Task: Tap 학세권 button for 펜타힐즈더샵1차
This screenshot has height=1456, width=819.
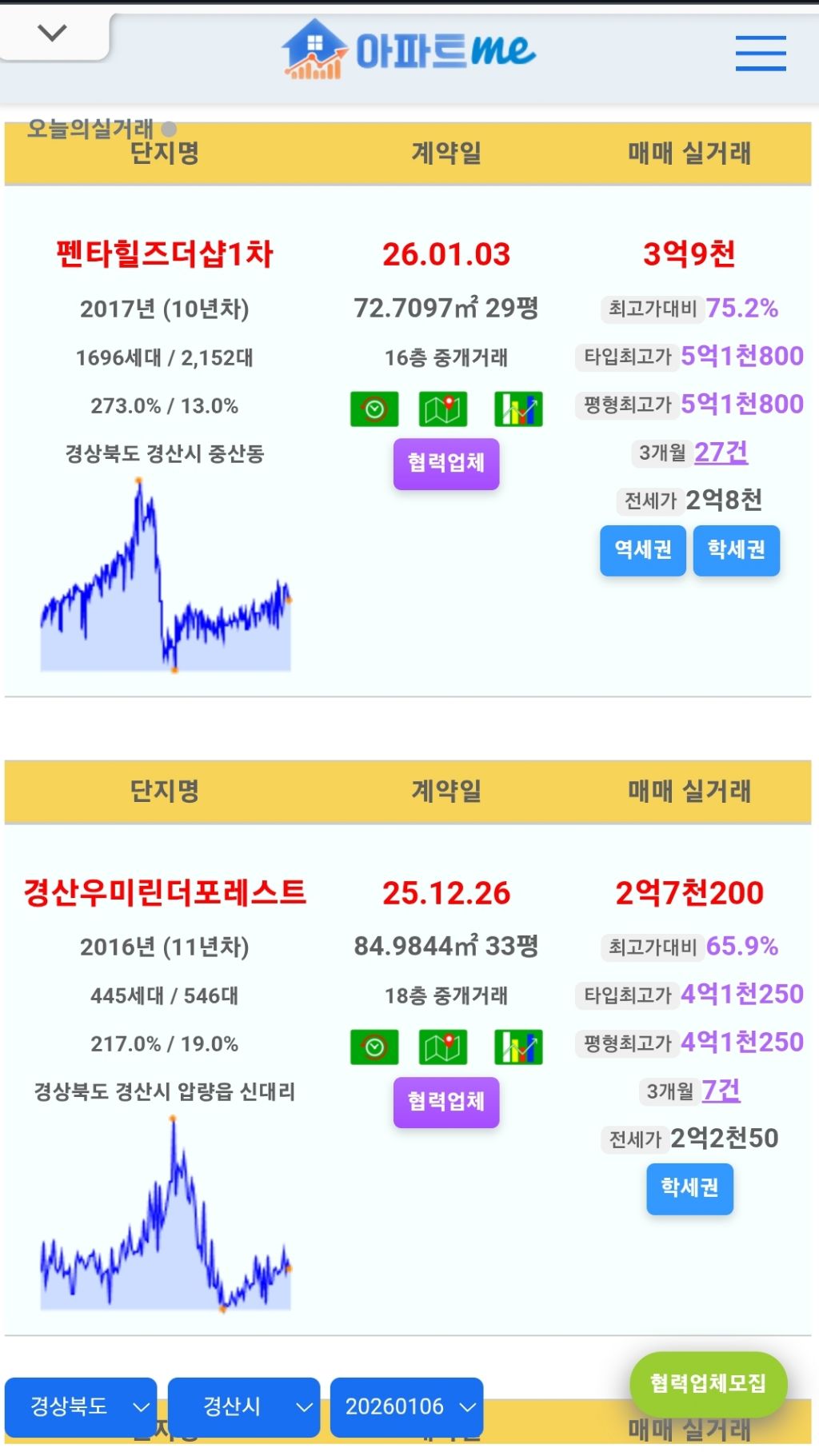Action: coord(737,550)
